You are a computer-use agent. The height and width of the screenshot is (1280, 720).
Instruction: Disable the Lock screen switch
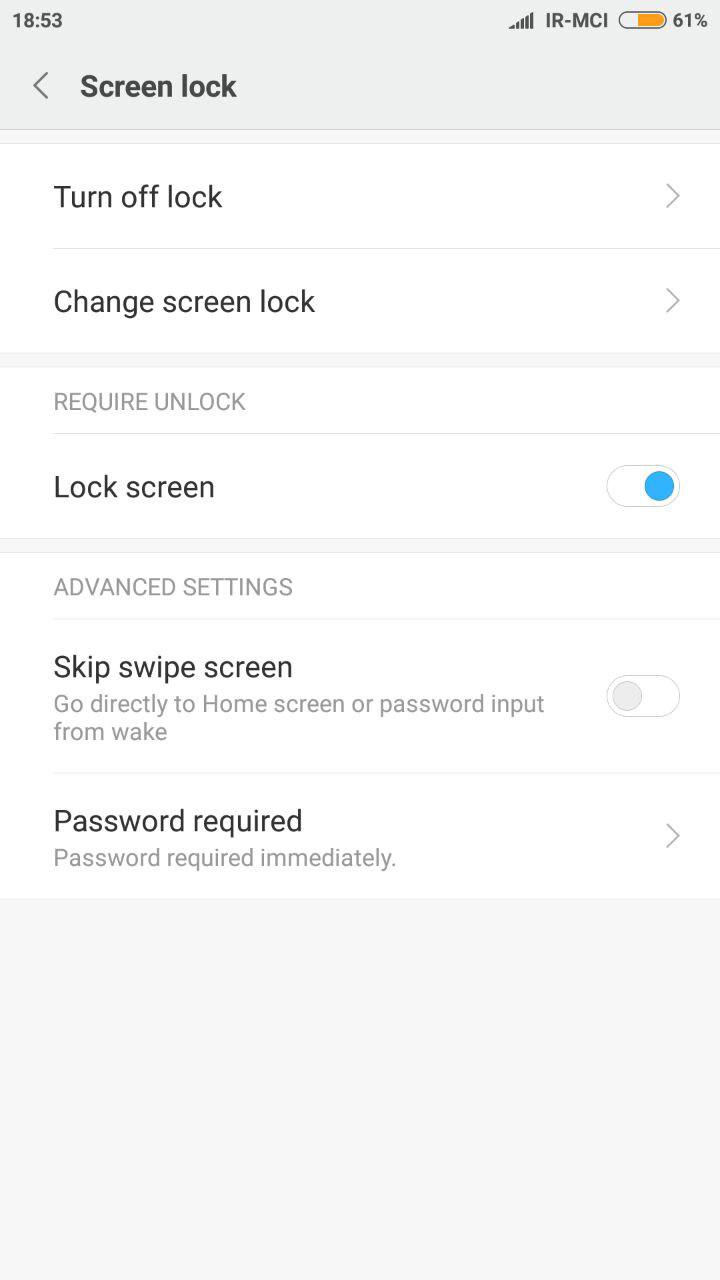coord(643,486)
